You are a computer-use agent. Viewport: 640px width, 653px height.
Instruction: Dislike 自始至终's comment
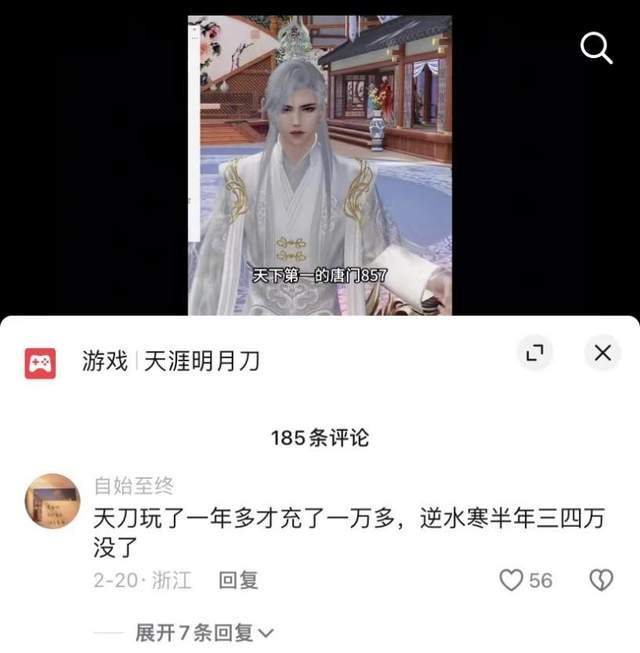coord(600,580)
